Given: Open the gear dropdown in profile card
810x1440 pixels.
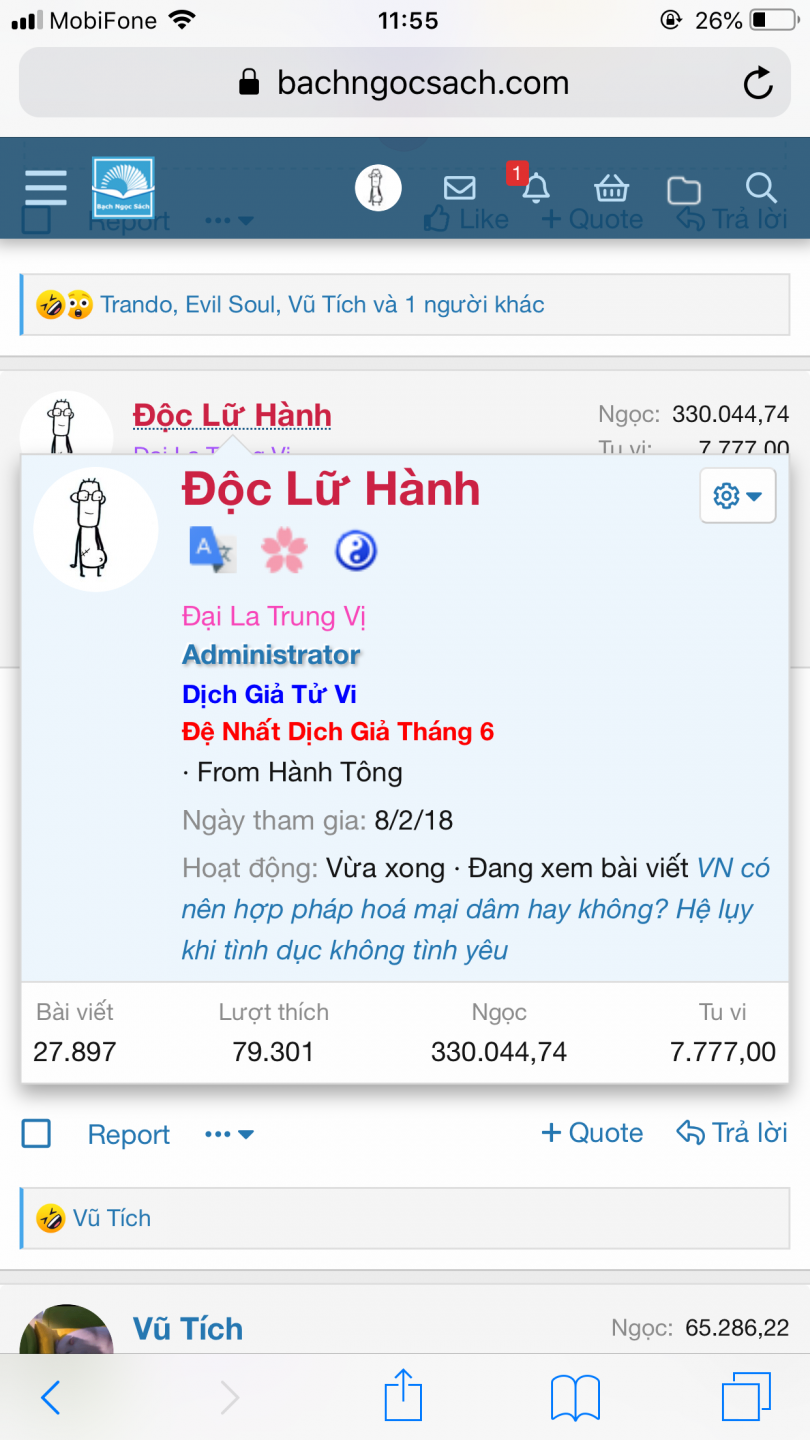Looking at the screenshot, I should pyautogui.click(x=738, y=495).
